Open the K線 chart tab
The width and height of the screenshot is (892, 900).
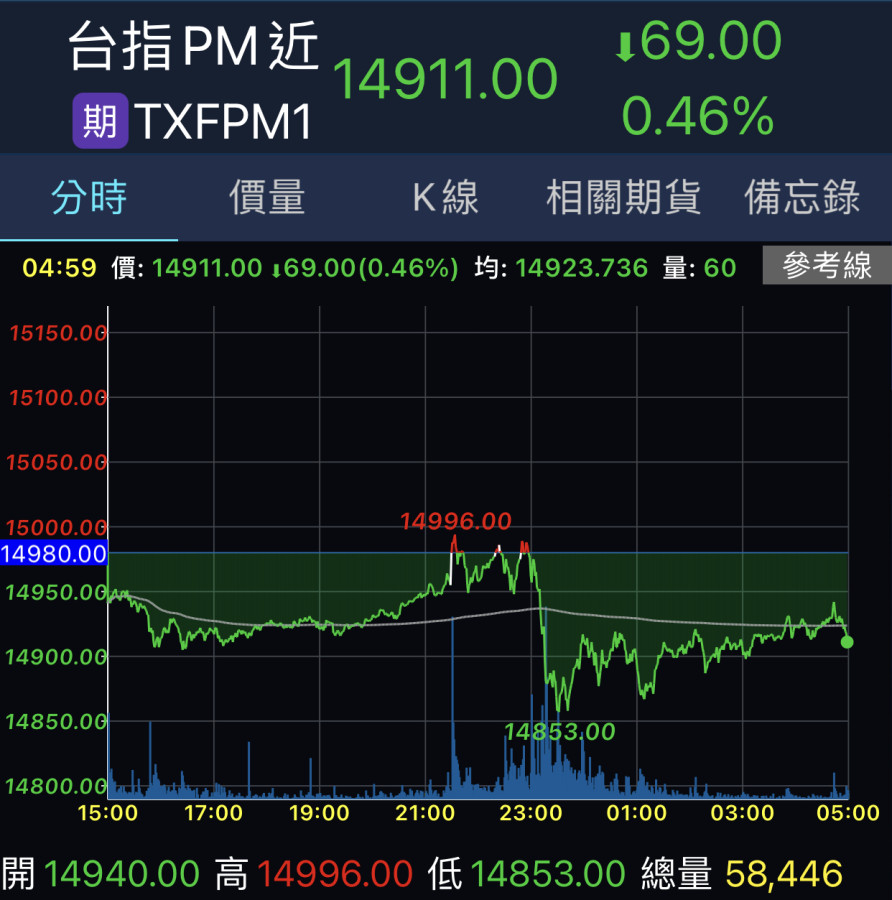(x=446, y=198)
